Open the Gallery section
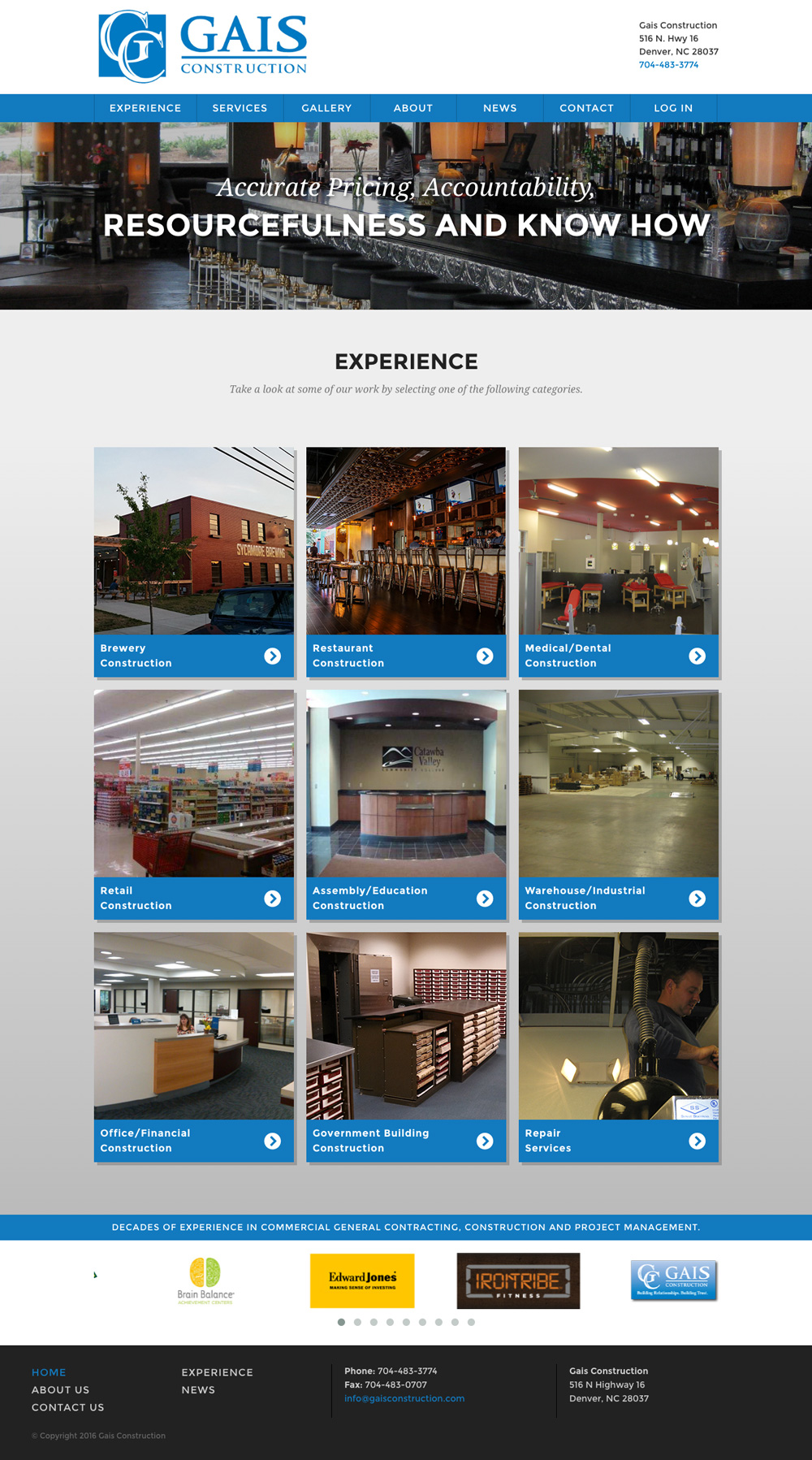Viewport: 812px width, 1460px height. click(326, 108)
